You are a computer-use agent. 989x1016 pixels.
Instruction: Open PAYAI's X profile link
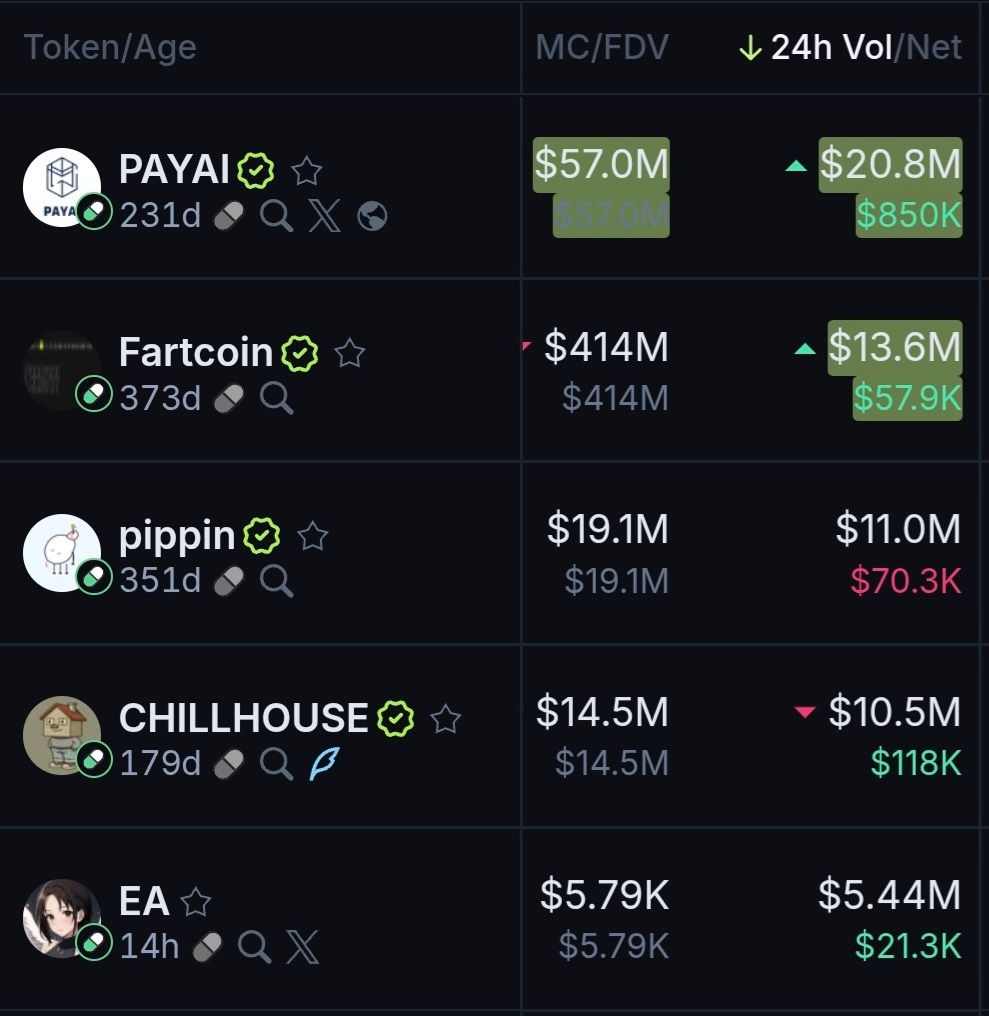tap(324, 216)
